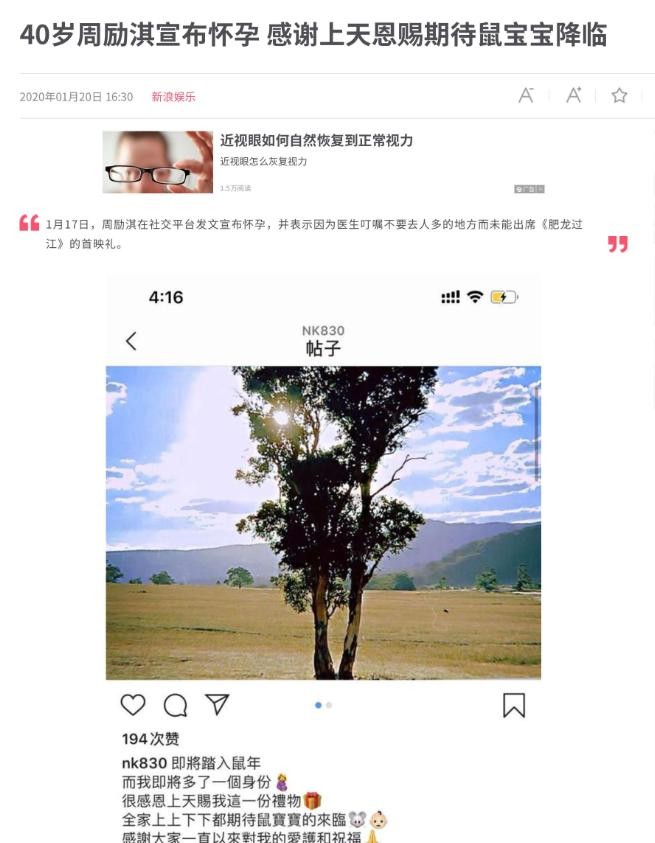Favorite this article with the star
655x843 pixels.
(x=619, y=96)
